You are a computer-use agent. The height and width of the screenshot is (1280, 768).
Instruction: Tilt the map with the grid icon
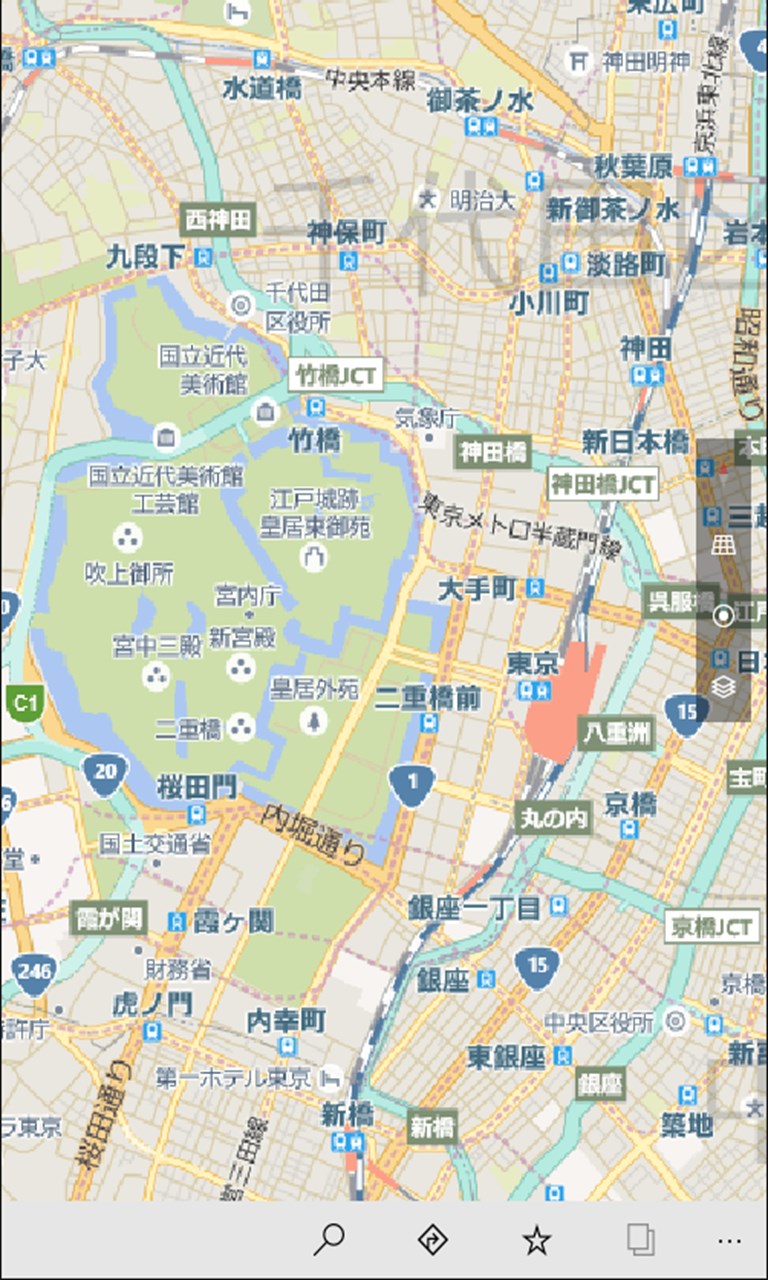click(724, 545)
